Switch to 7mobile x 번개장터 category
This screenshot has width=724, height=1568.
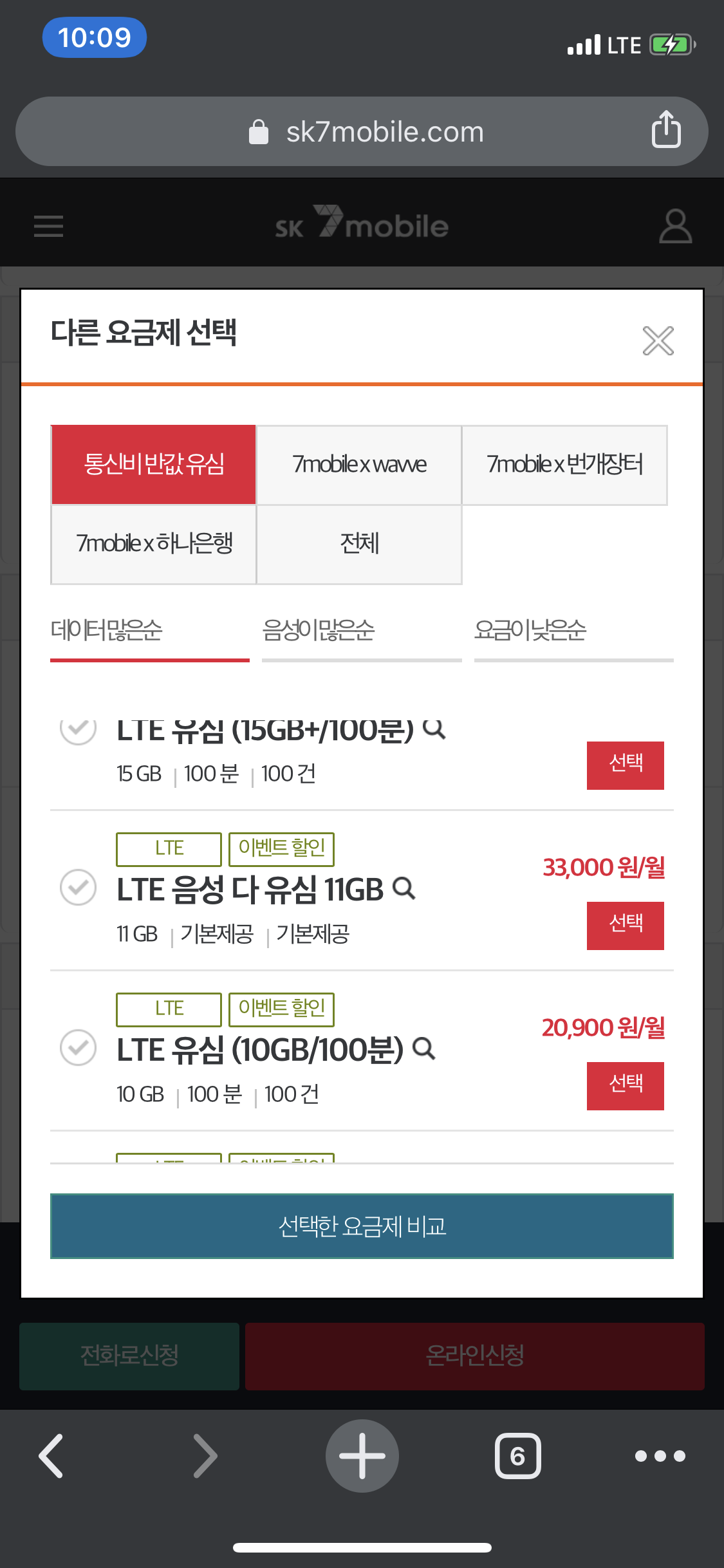(x=564, y=464)
